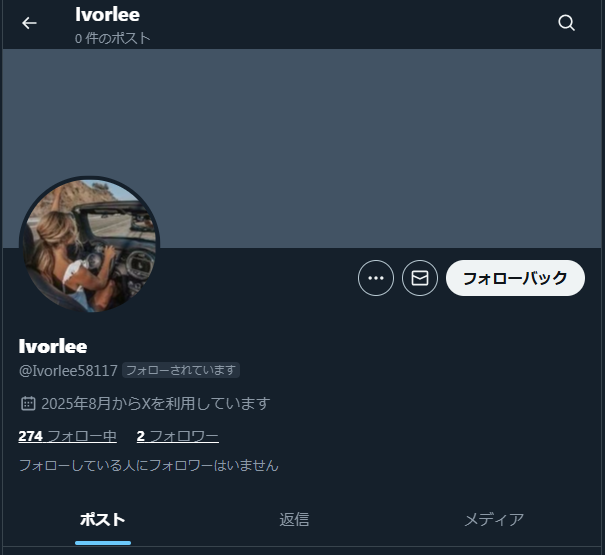Image resolution: width=605 pixels, height=555 pixels.
Task: Switch to the ポスト tab
Action: pyautogui.click(x=102, y=519)
